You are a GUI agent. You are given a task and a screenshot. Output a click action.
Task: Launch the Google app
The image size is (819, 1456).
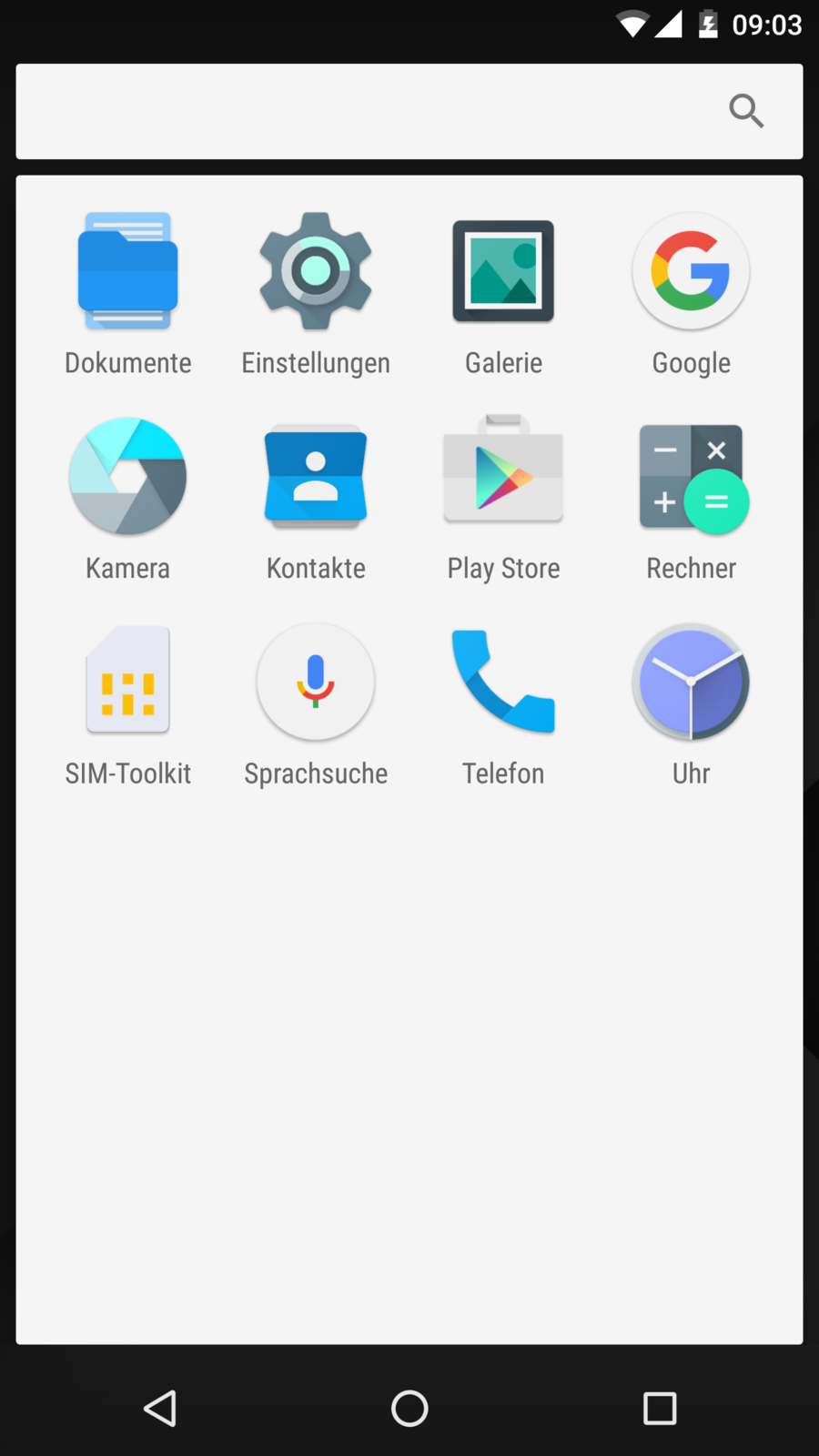(691, 271)
